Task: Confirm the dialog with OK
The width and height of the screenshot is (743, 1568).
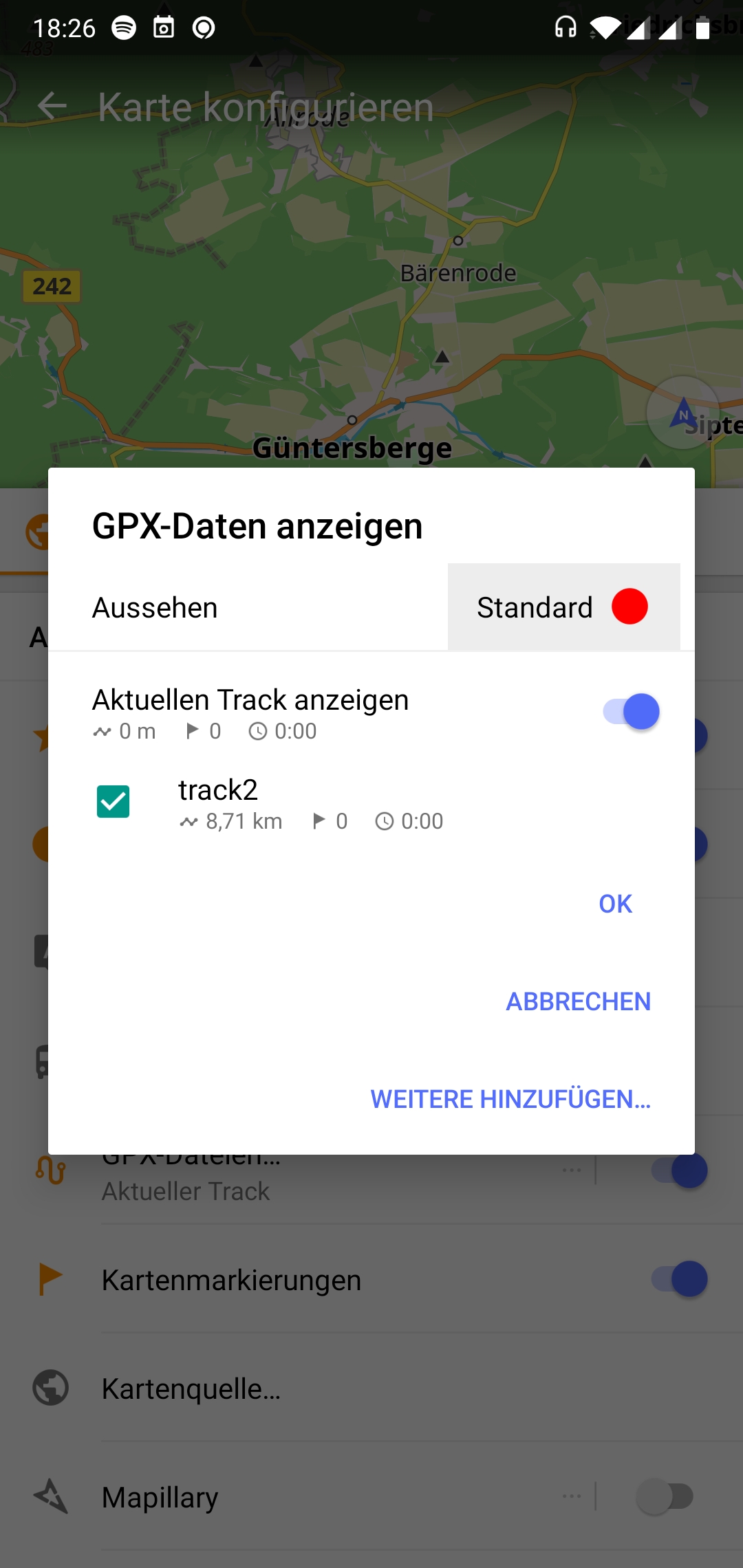Action: [x=615, y=904]
